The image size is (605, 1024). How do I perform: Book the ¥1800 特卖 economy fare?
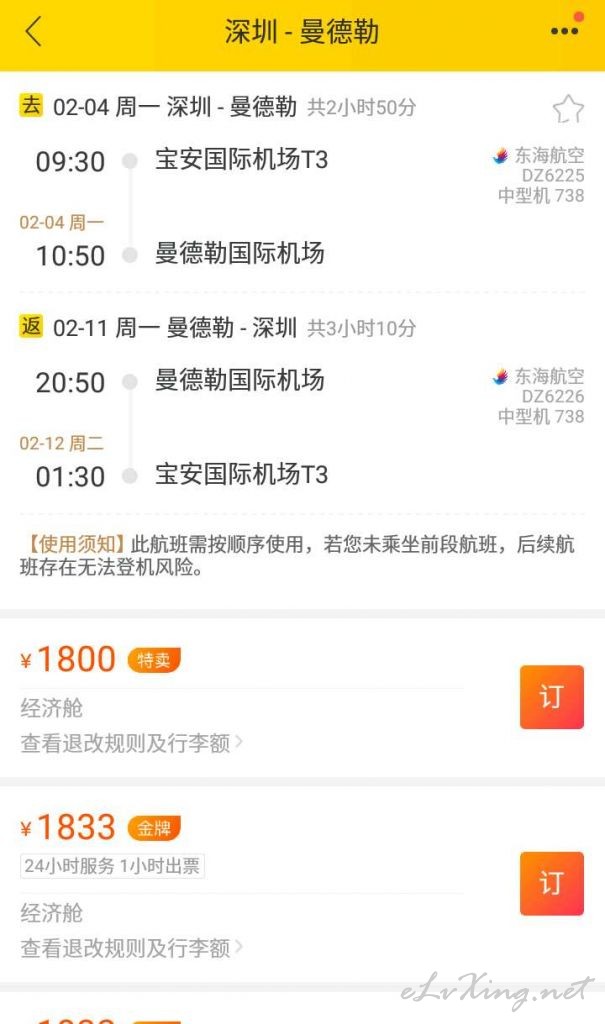tap(551, 696)
